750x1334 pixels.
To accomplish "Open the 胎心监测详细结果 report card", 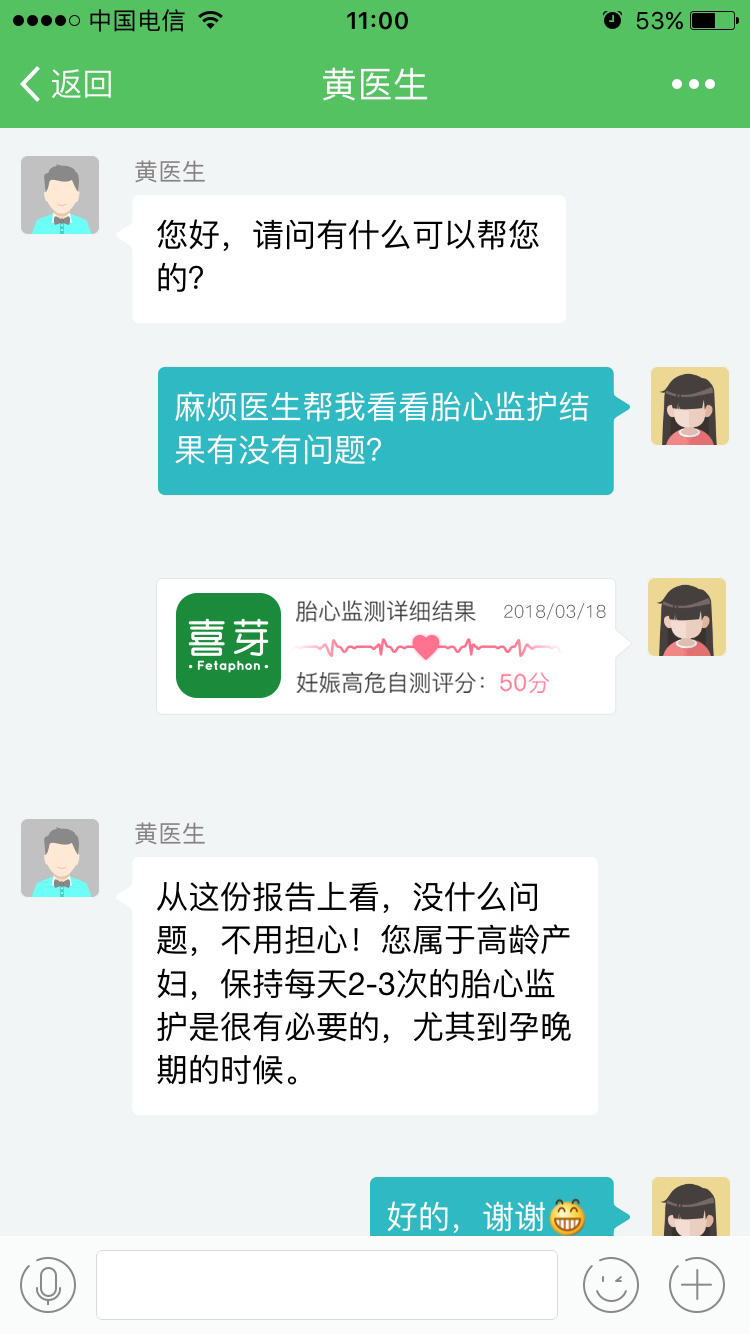I will [386, 646].
